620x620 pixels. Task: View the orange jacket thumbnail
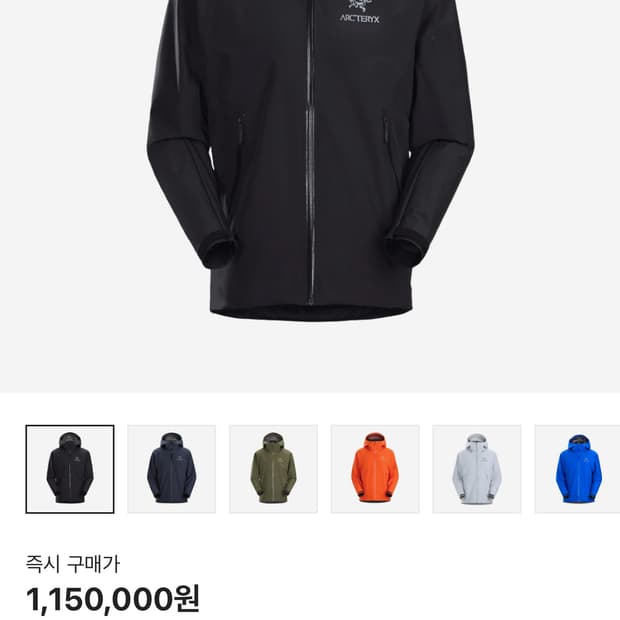pos(375,469)
